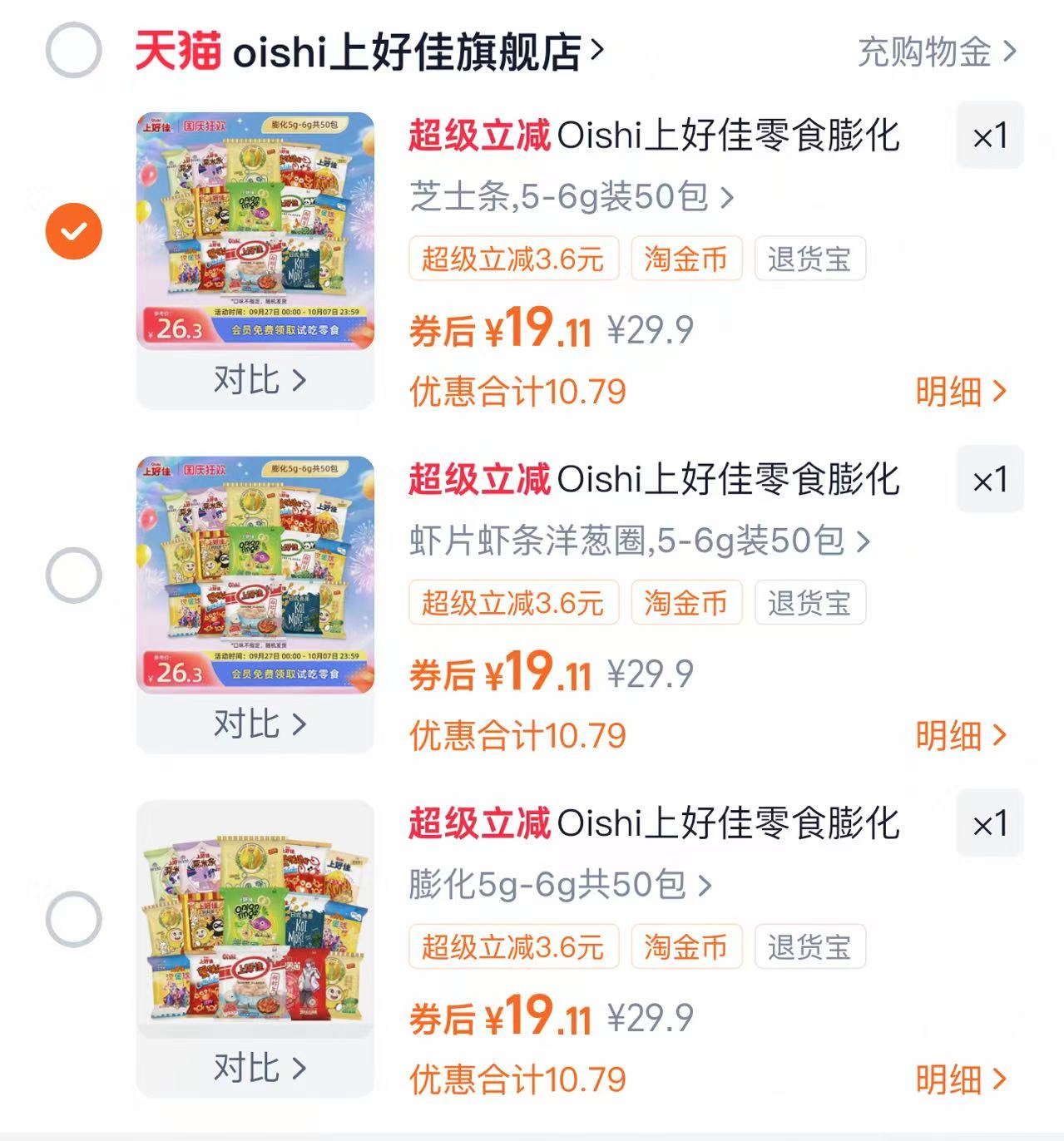Click the 退货宝 badge on the first product
The height and width of the screenshot is (1141, 1064).
pos(809,259)
